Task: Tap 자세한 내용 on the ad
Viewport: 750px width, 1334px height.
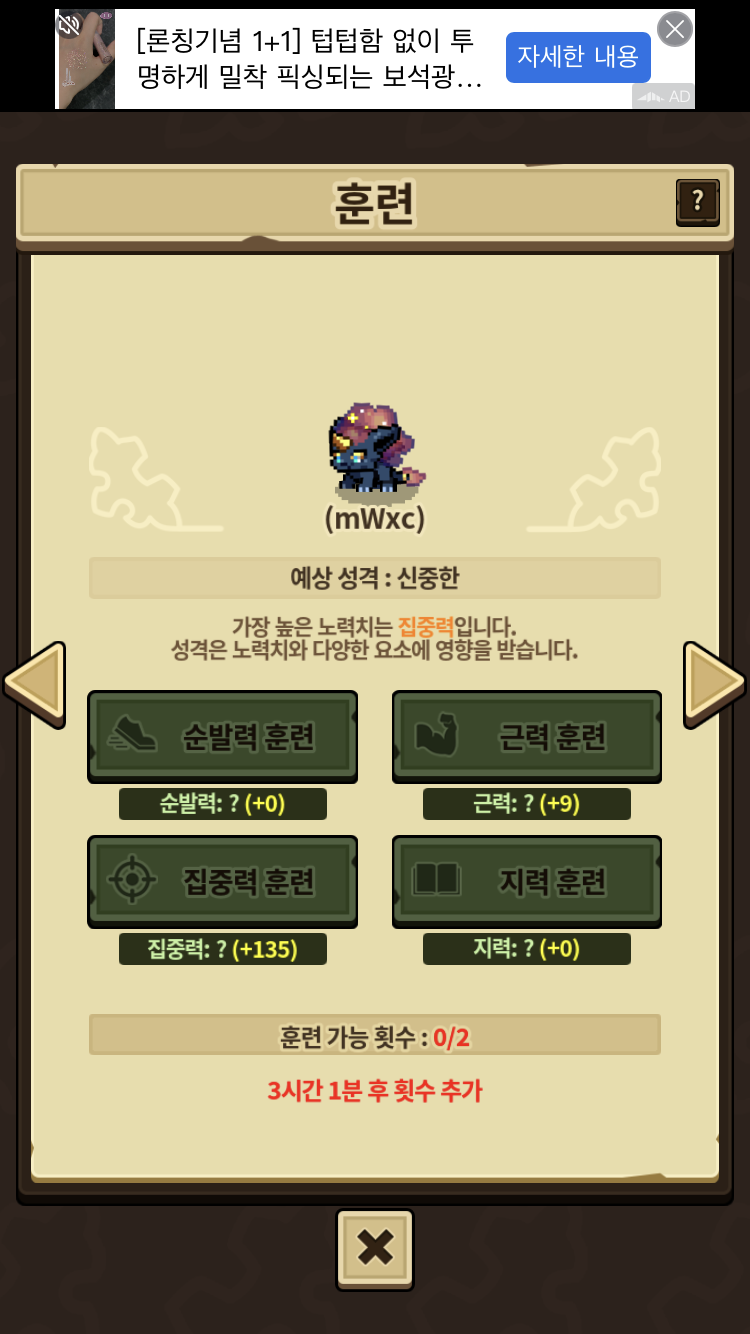Action: coord(578,57)
